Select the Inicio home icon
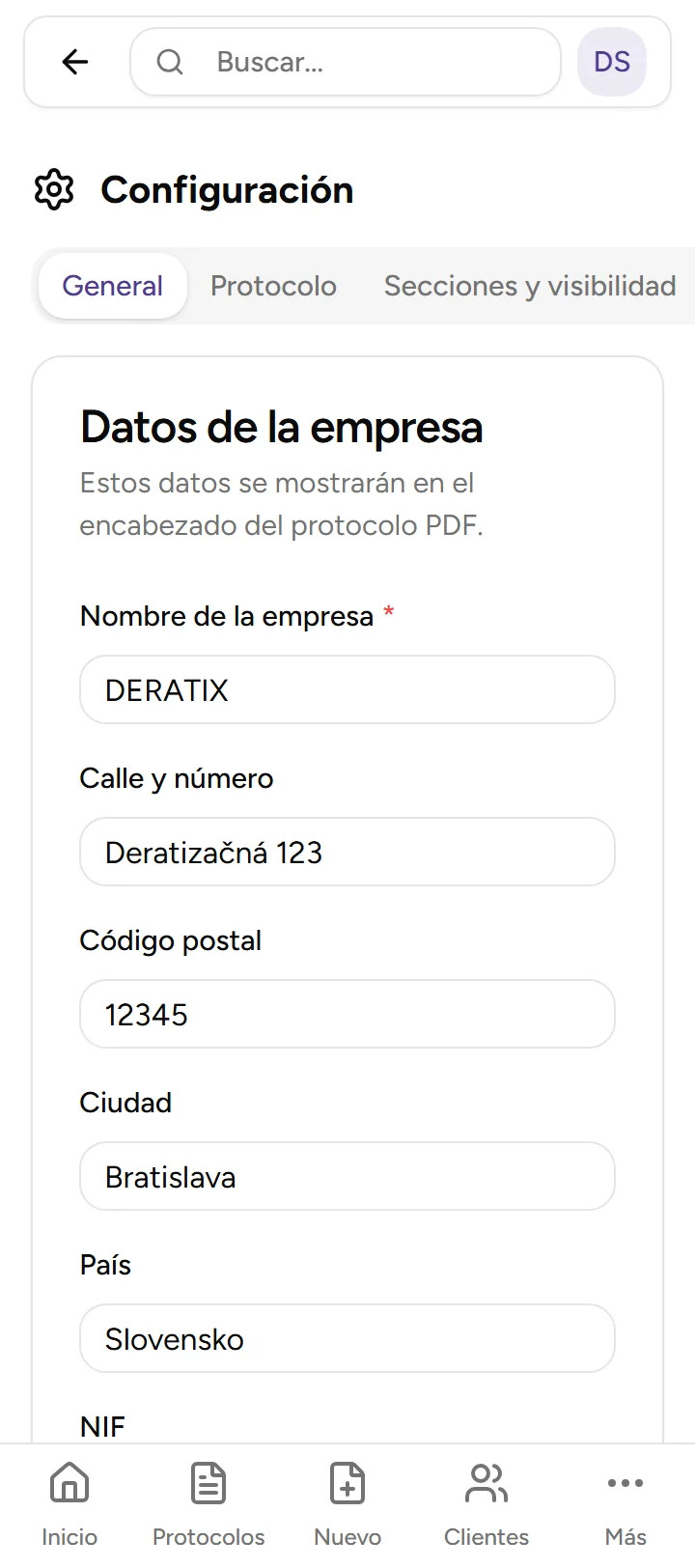Screen dimensions: 695x1568 tap(69, 1482)
